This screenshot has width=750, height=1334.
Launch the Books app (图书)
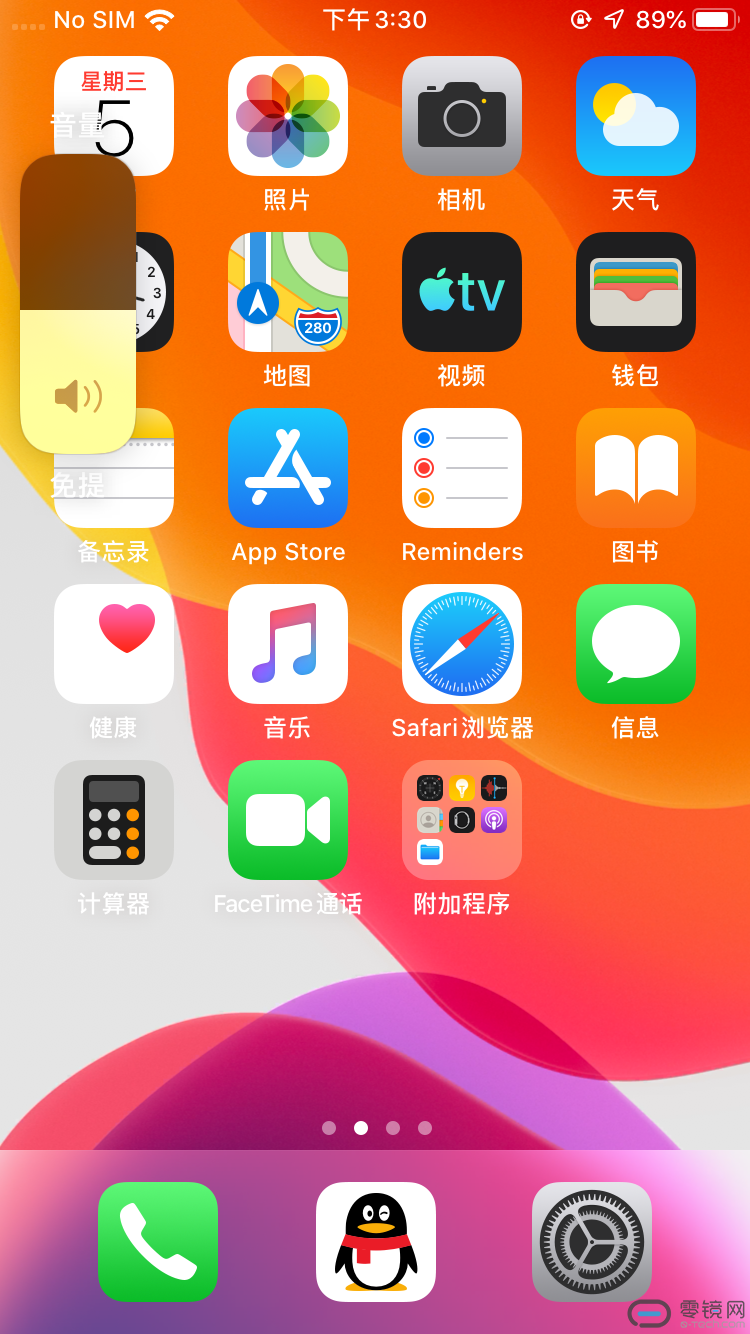click(636, 468)
